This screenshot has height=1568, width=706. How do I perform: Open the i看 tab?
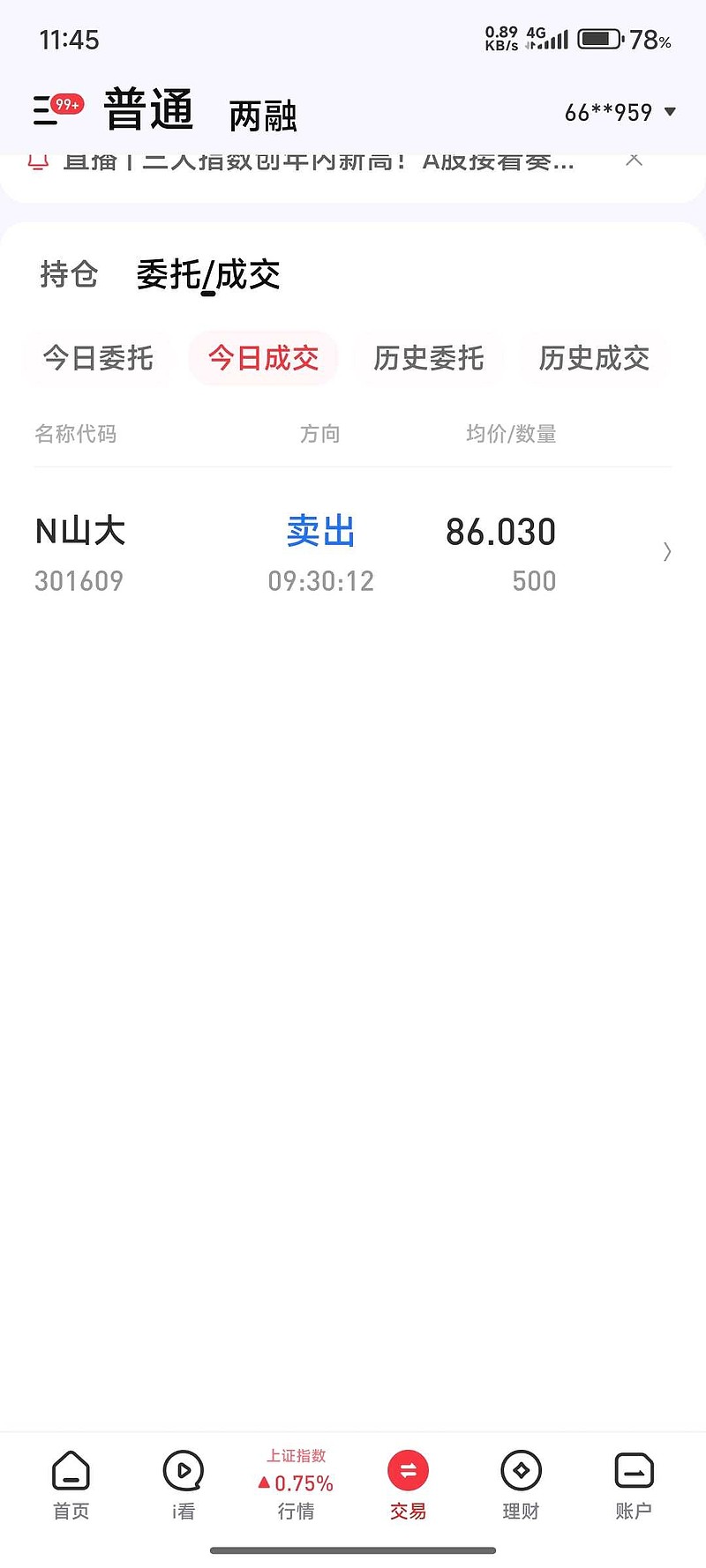[184, 1485]
